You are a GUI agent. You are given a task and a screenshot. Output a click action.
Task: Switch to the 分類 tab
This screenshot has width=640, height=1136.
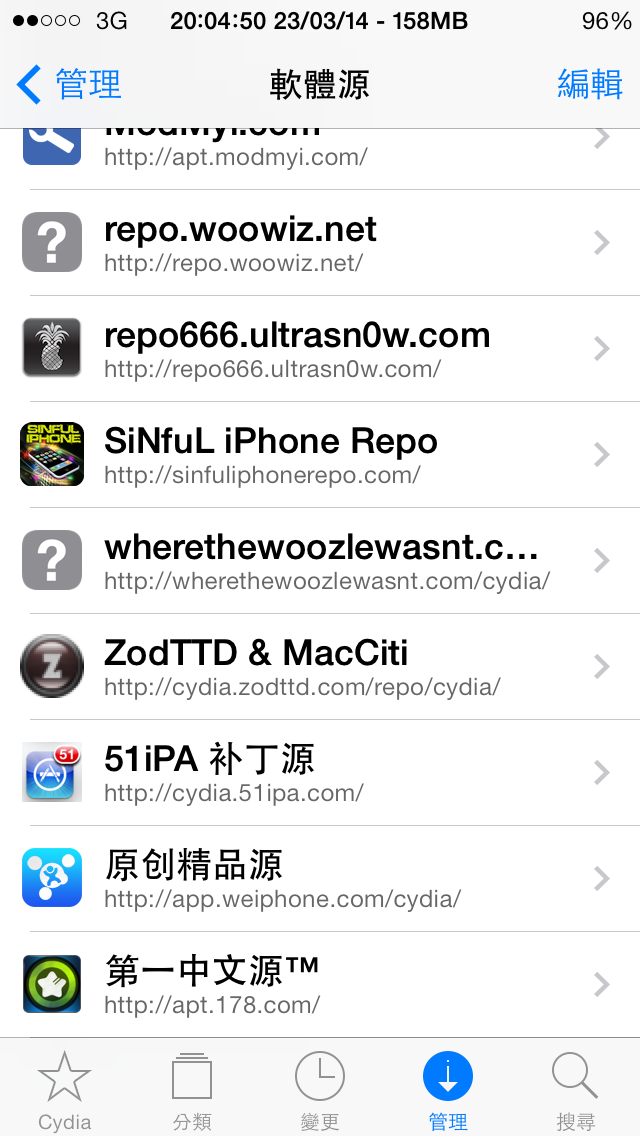pos(192,1089)
